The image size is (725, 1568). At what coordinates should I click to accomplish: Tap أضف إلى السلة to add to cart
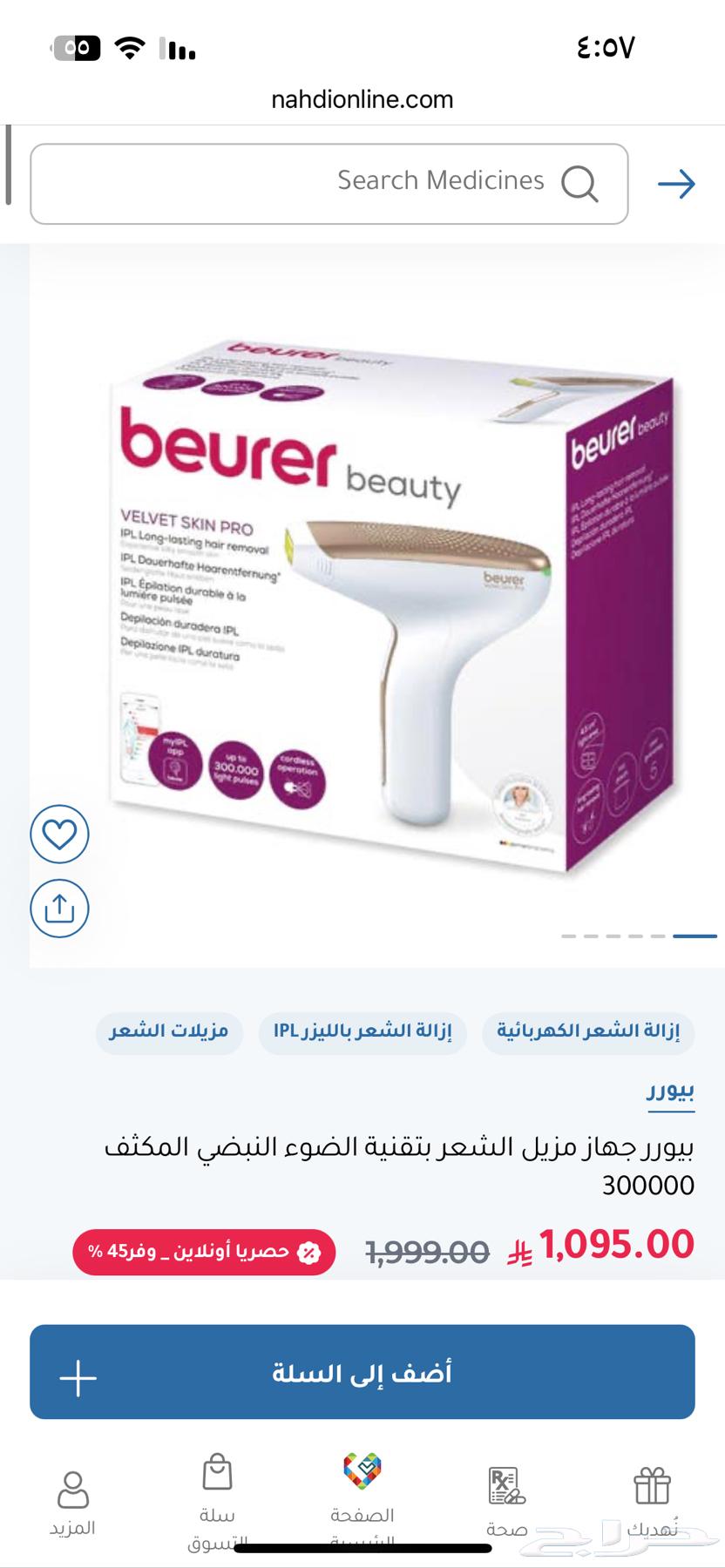coord(362,1373)
